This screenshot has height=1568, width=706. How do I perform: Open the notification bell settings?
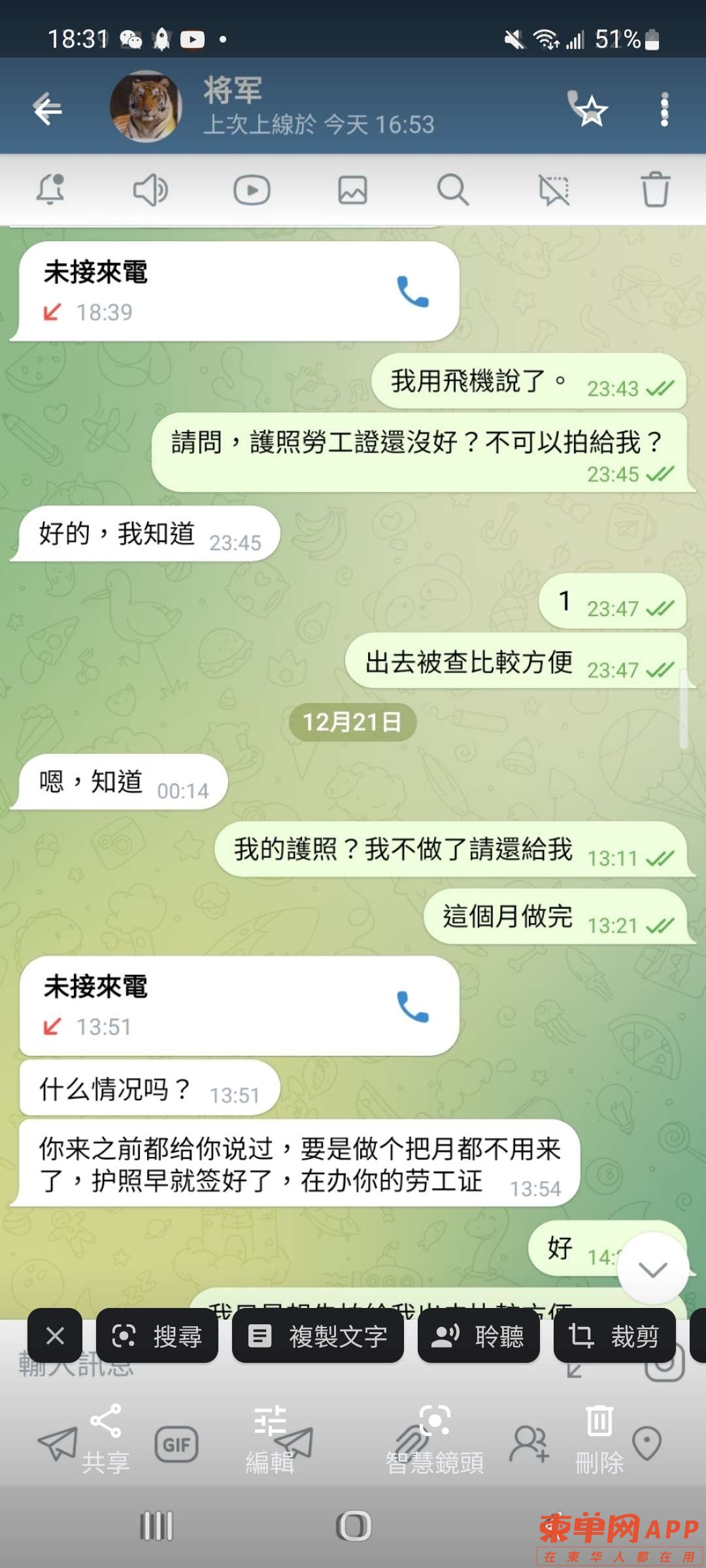[x=50, y=190]
